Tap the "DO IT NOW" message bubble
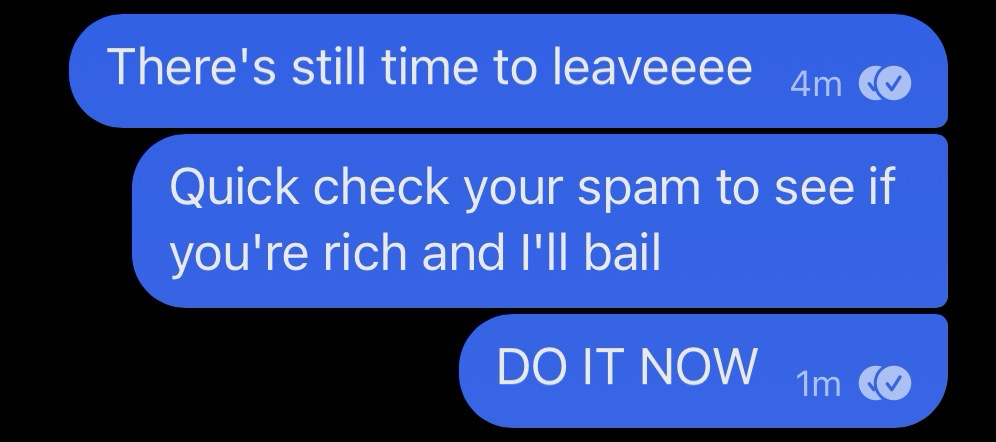996x442 pixels. tap(626, 366)
